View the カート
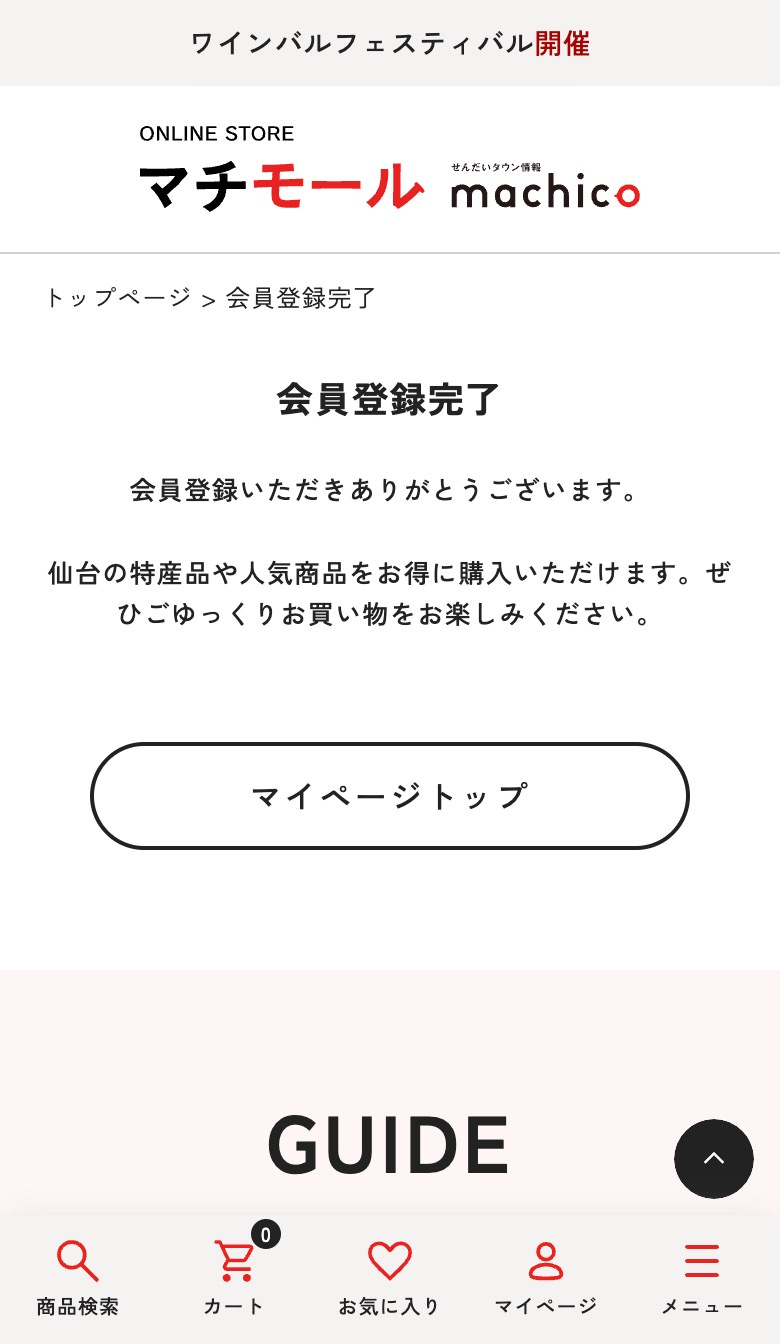Screen dimensions: 780x1344 (234, 1278)
